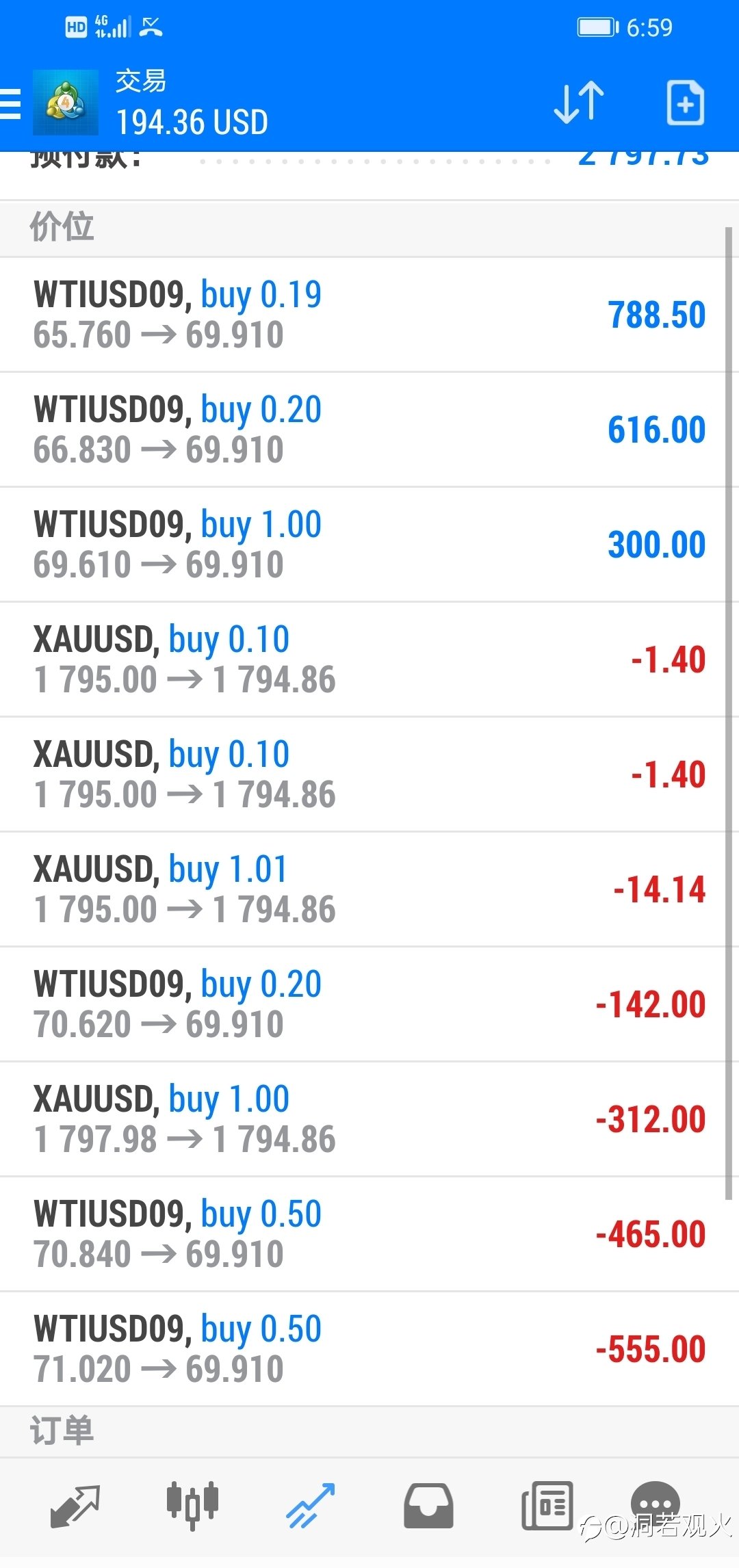Switch to the candlestick chart tab
This screenshot has width=739, height=1568.
coord(192,1506)
